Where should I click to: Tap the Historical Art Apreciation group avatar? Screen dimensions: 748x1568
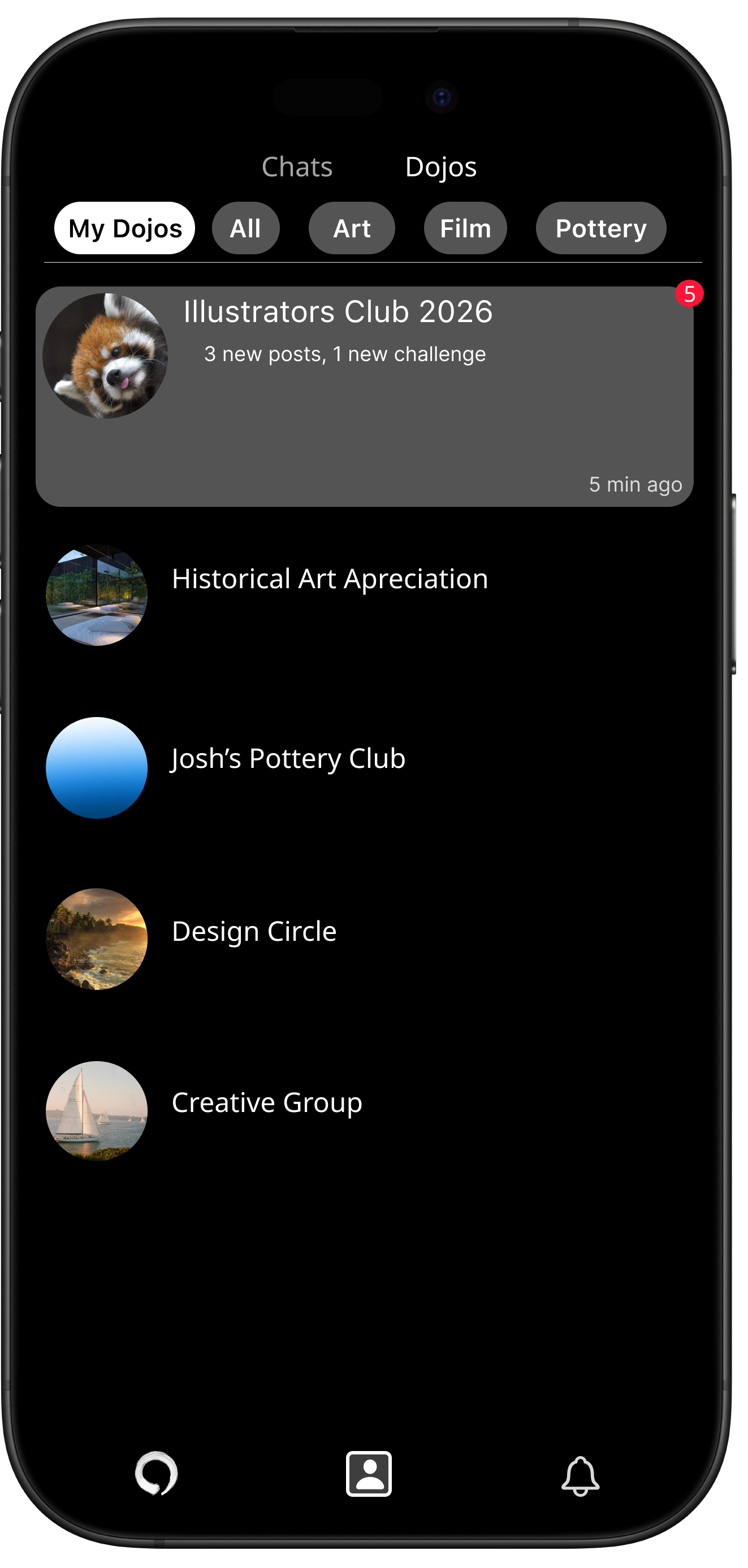[x=97, y=597]
